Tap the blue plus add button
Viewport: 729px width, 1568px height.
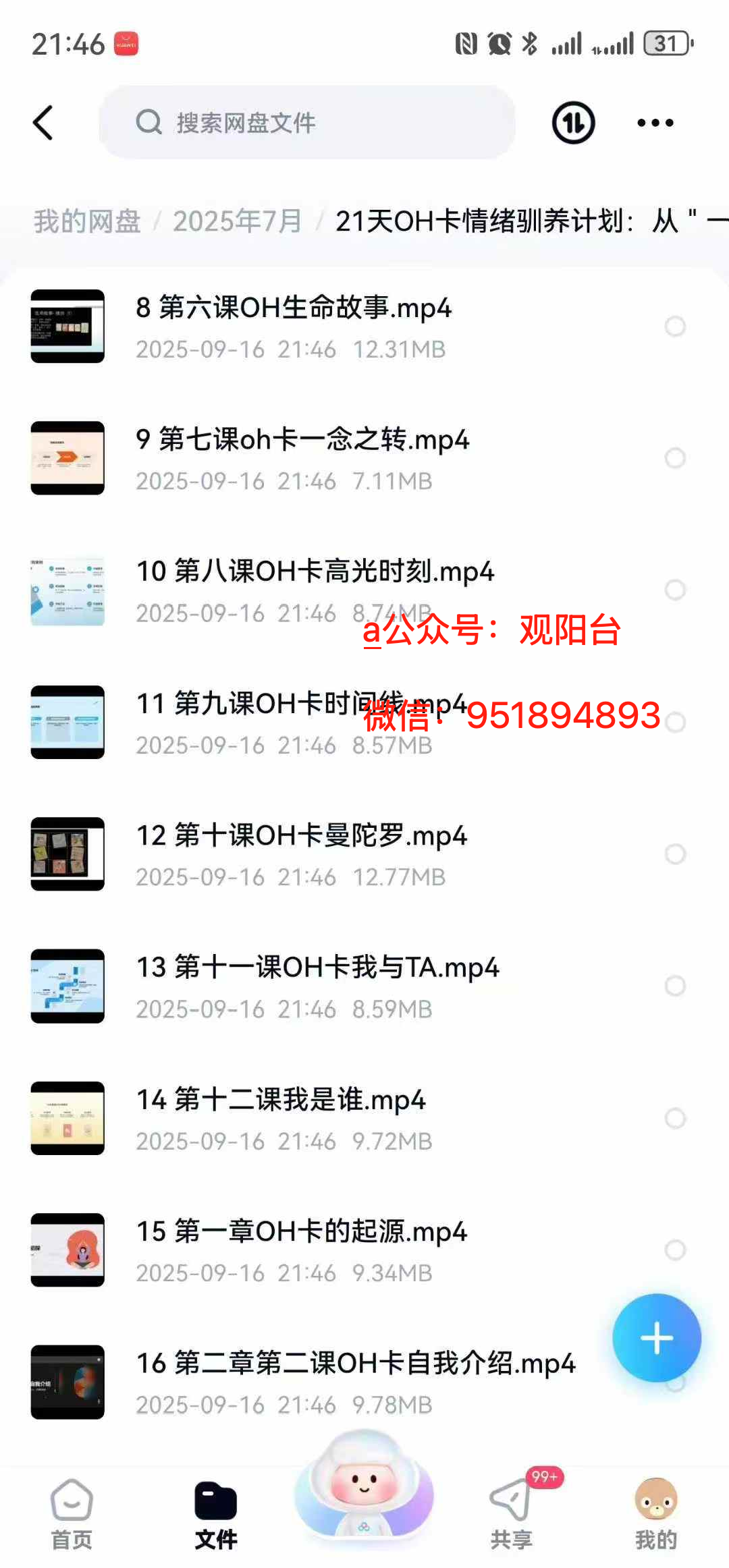[656, 1338]
